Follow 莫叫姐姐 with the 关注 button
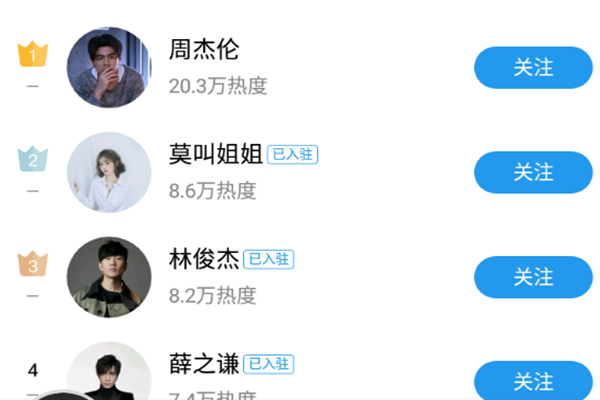Screen dimensions: 600x400 point(533,172)
